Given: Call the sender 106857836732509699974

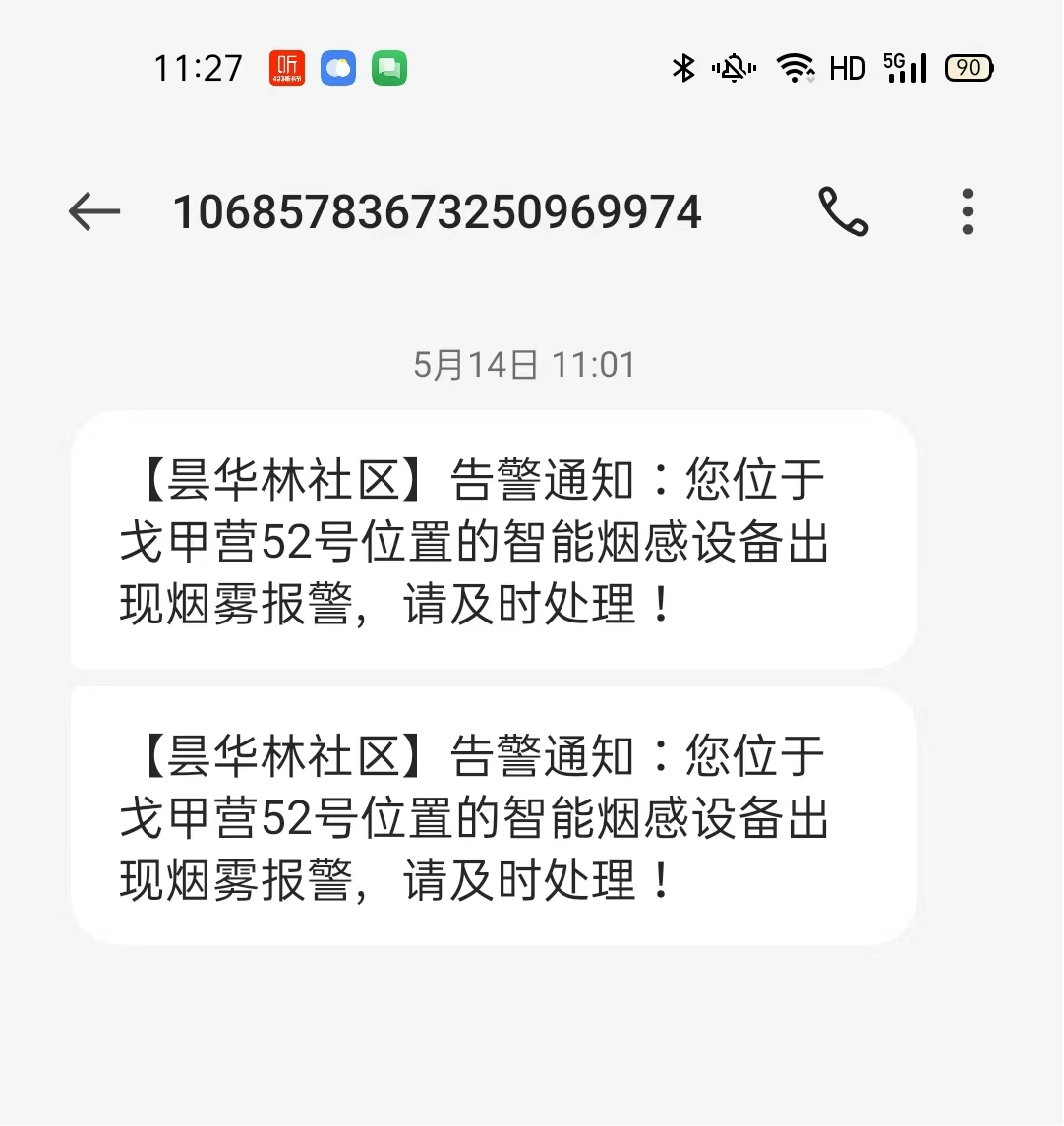Looking at the screenshot, I should point(843,211).
